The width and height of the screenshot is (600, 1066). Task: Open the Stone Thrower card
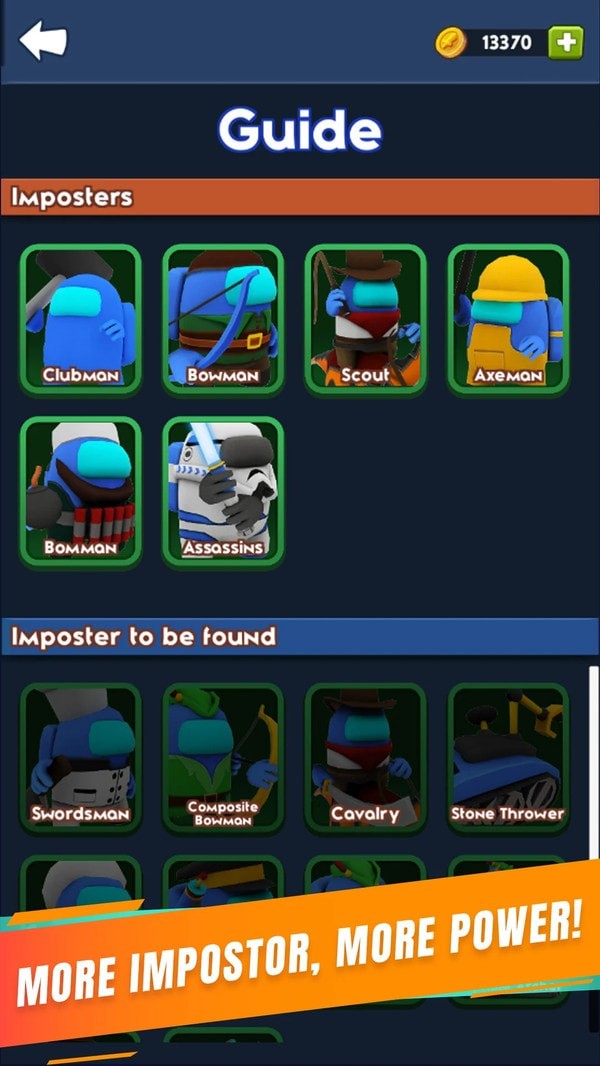(508, 759)
